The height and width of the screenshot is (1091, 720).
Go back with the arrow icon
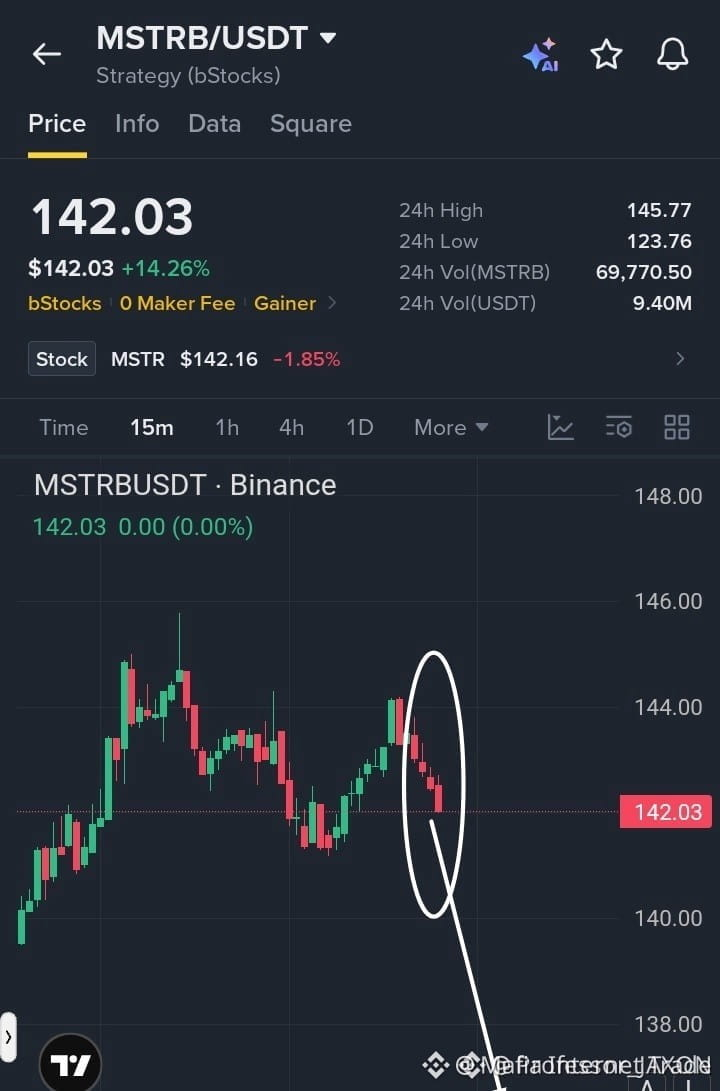[47, 54]
